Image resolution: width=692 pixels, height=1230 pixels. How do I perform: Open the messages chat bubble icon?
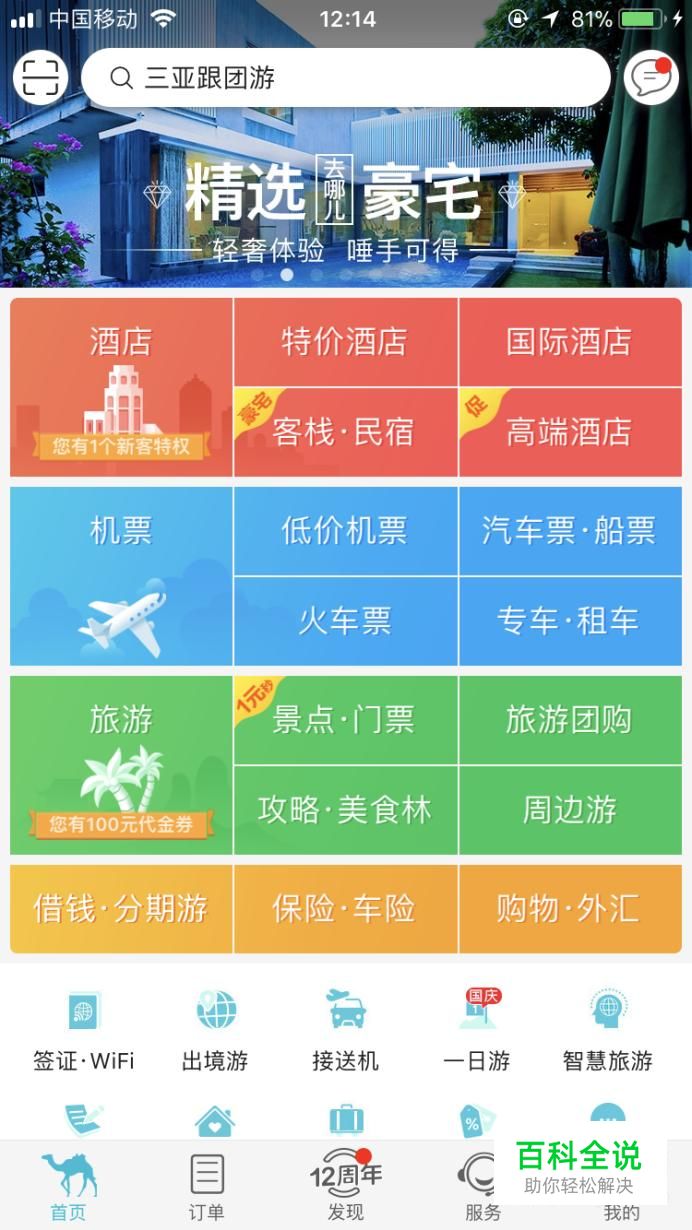click(x=651, y=78)
